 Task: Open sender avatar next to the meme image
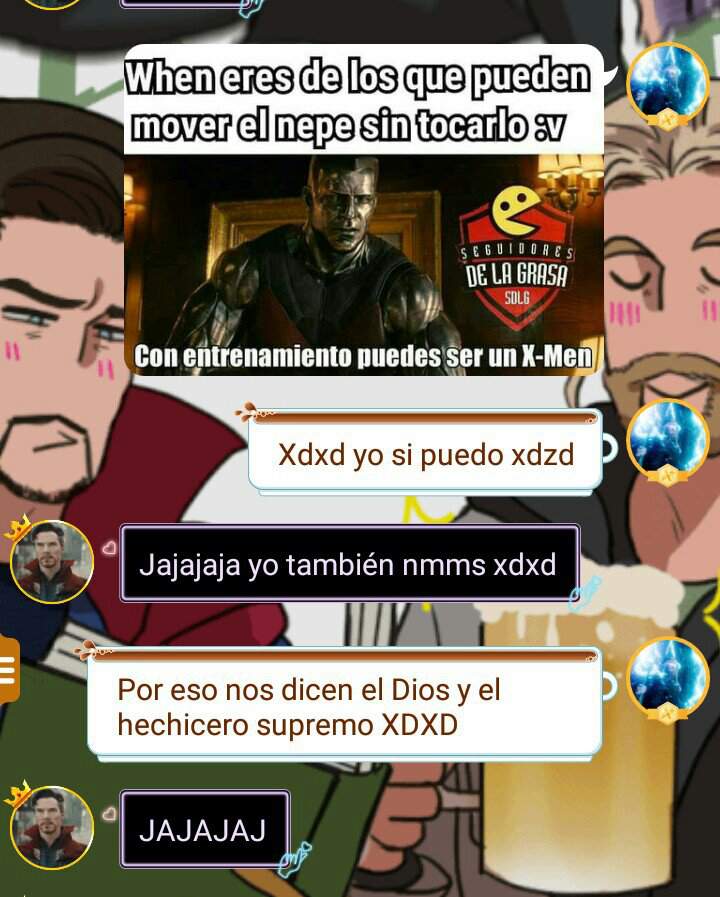point(667,84)
